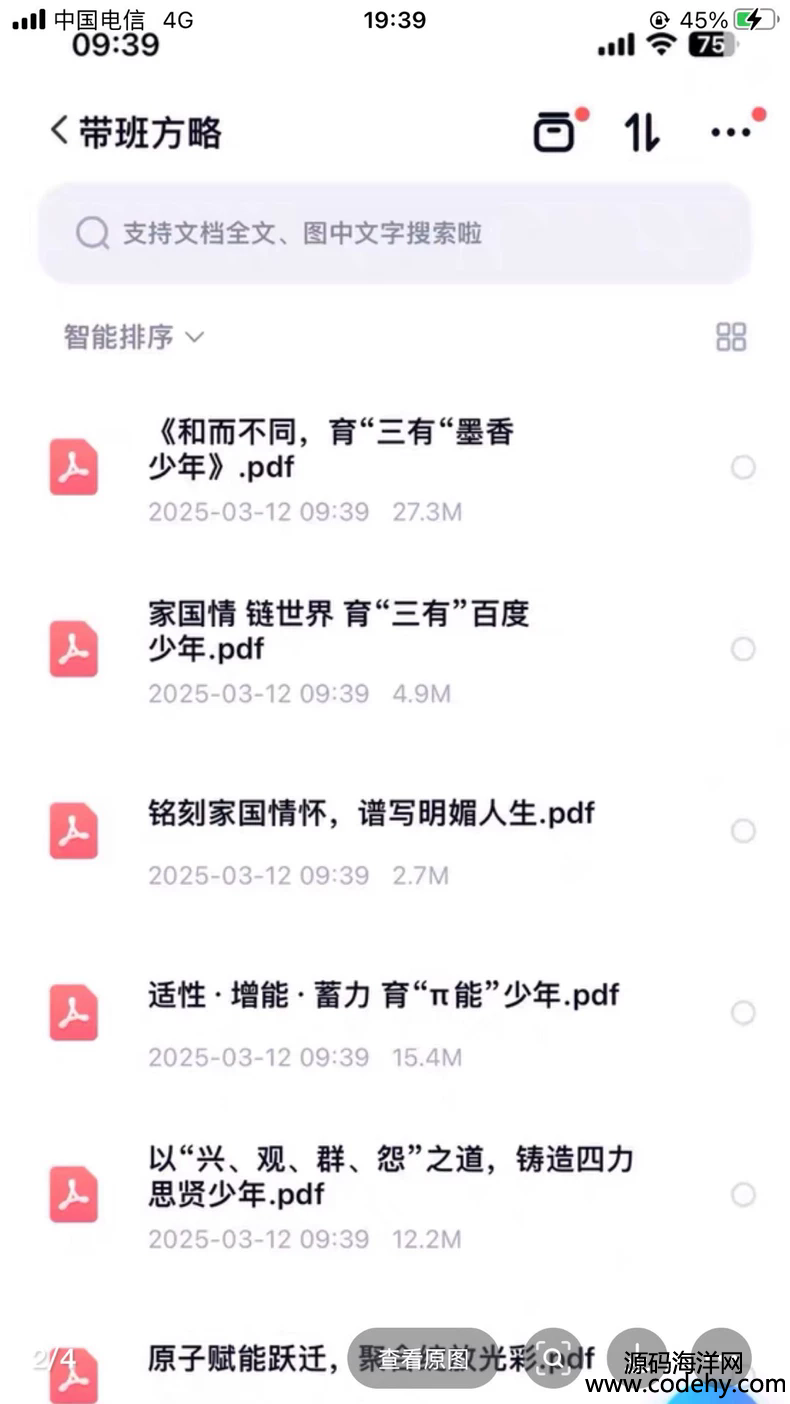Screen dimensions: 790x1404
Task: Open the scan-image icon beside 查看原图
Action: 553,1358
